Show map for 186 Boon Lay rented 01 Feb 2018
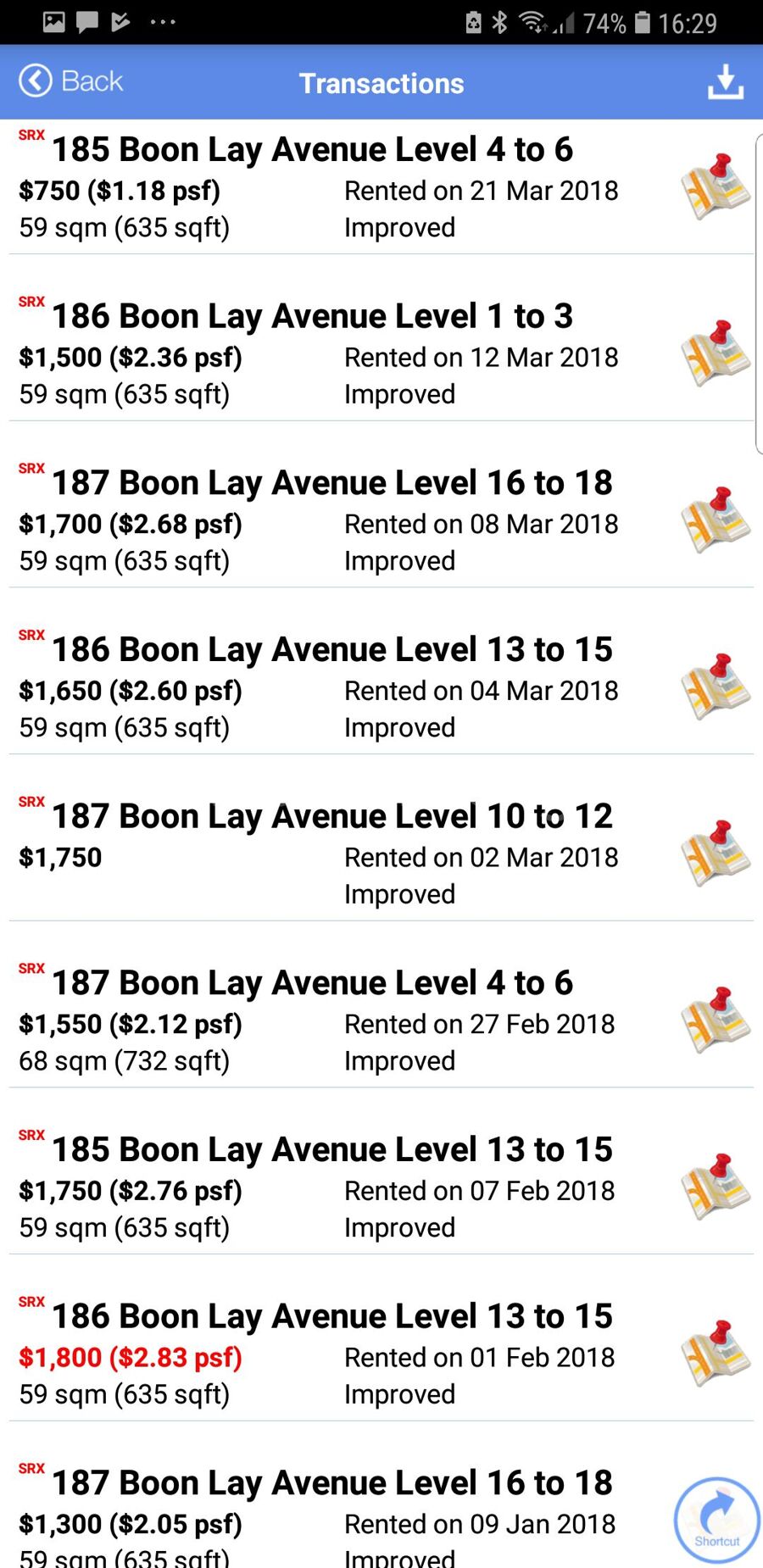 (x=716, y=1354)
